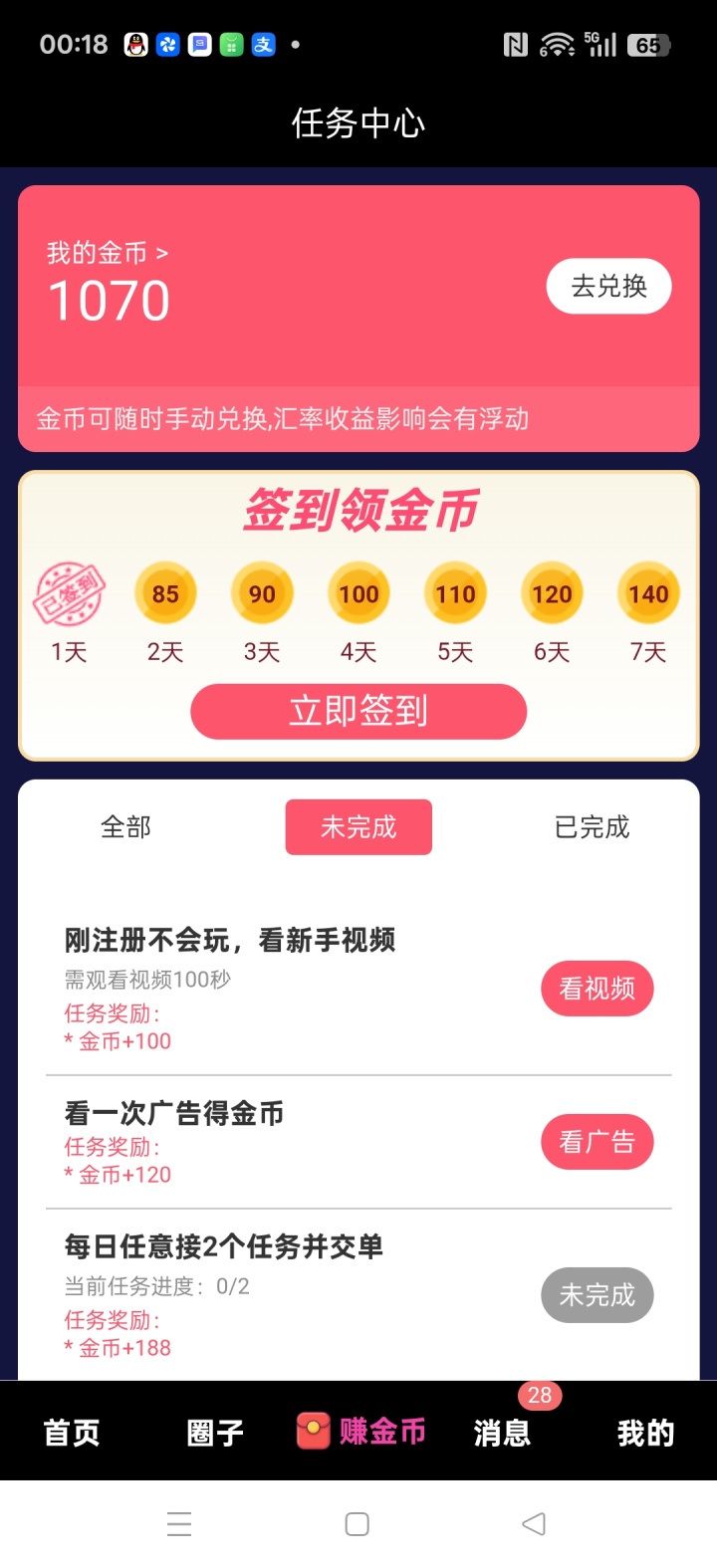Select the 赚金币 bottom tab
Image resolution: width=717 pixels, height=1568 pixels.
(x=360, y=1432)
